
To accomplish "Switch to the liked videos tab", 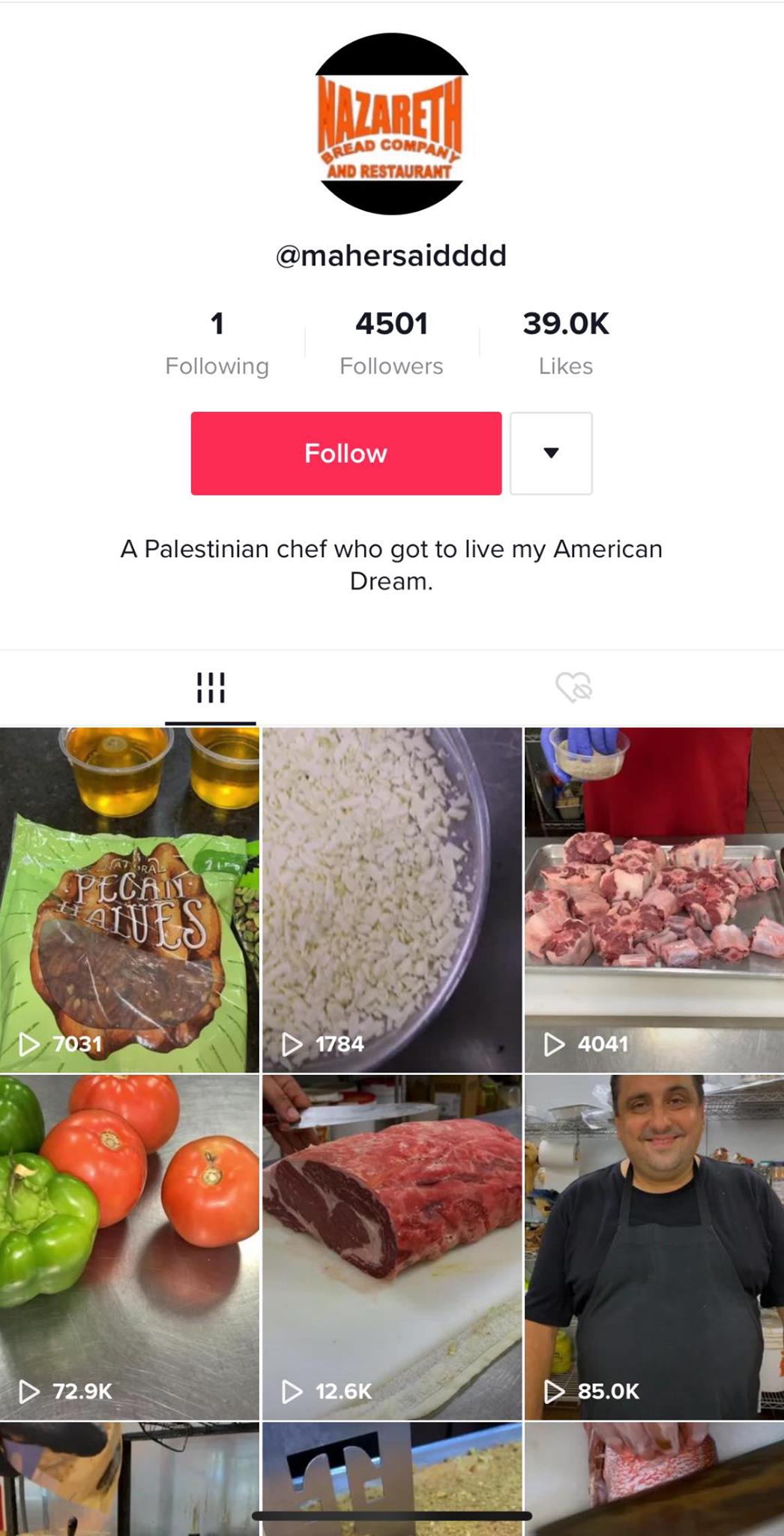I will click(573, 687).
